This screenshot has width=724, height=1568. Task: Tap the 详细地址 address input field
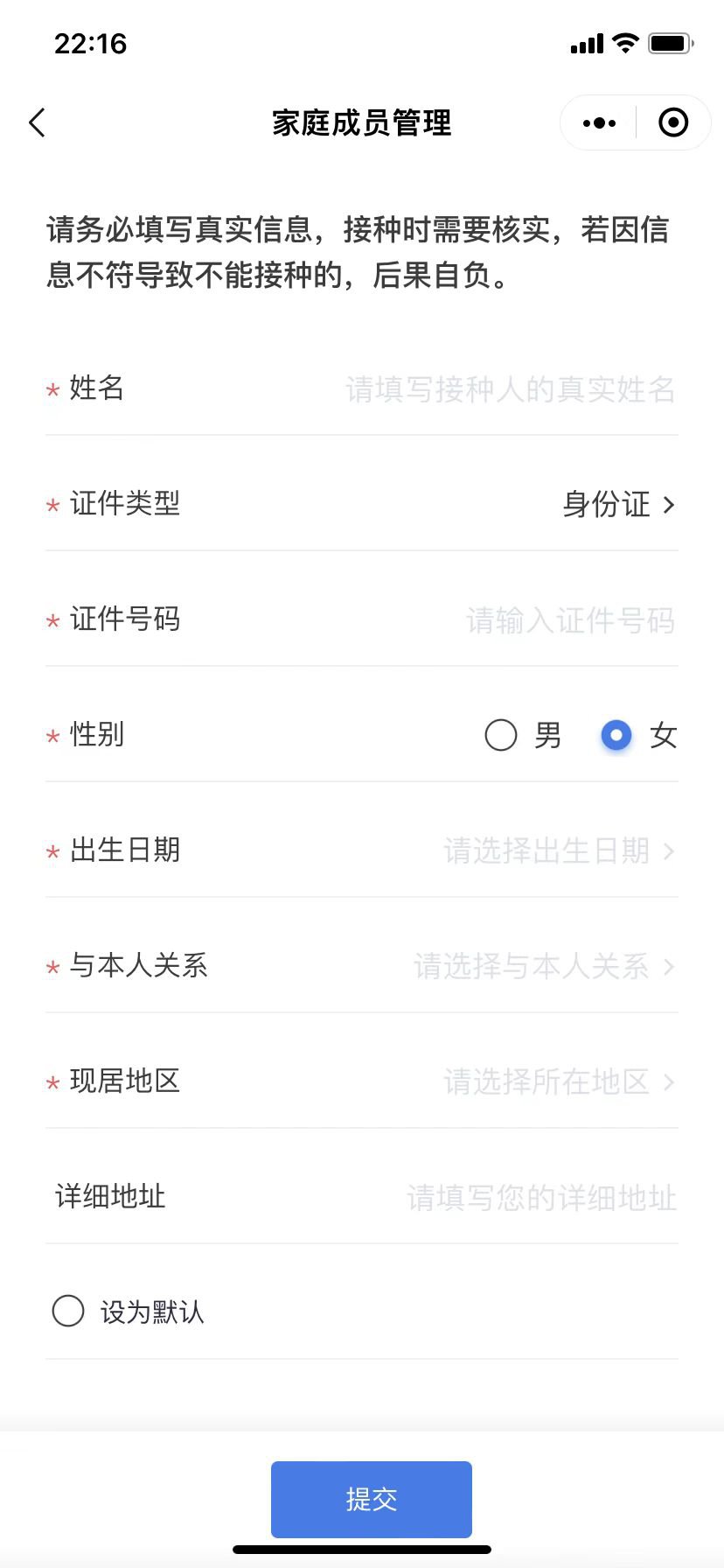point(540,1198)
